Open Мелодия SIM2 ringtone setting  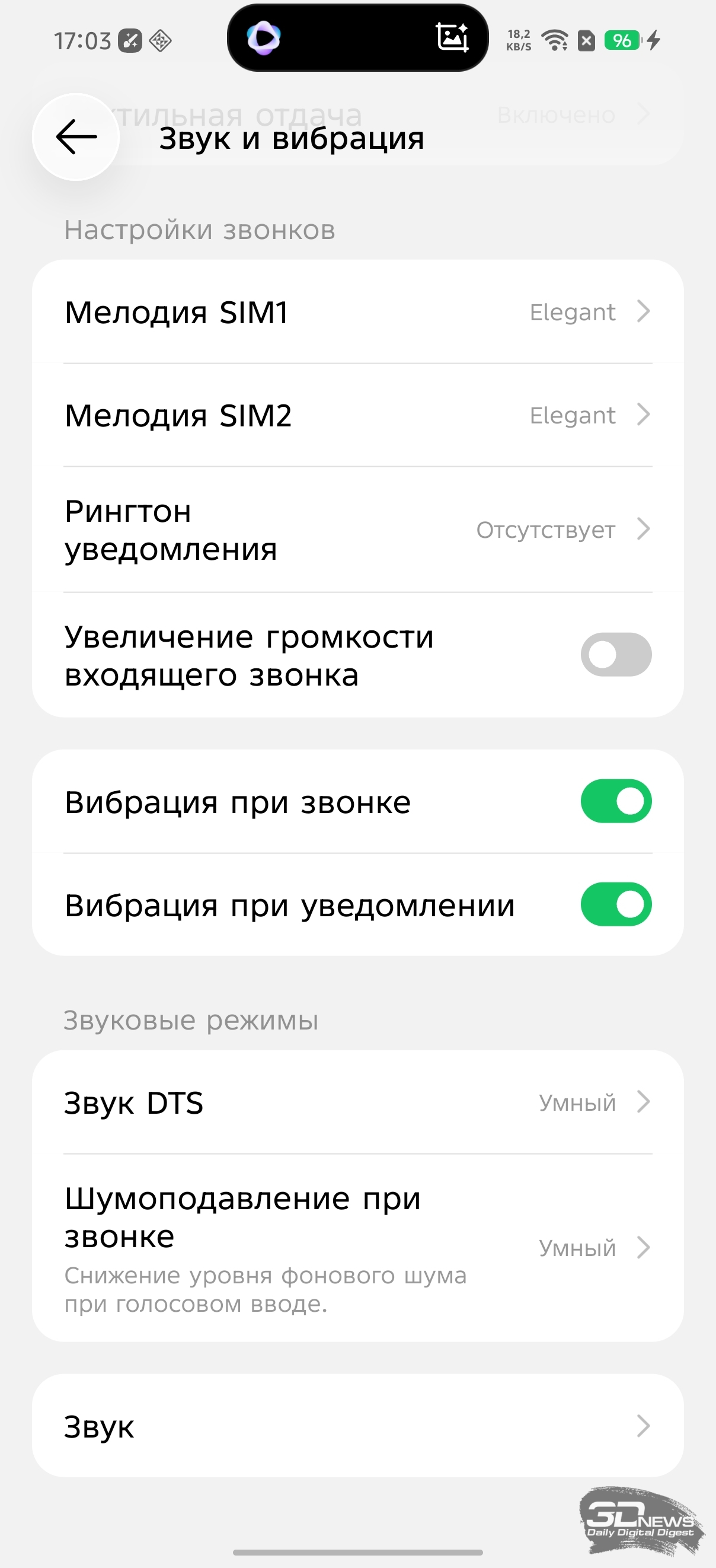pos(357,416)
